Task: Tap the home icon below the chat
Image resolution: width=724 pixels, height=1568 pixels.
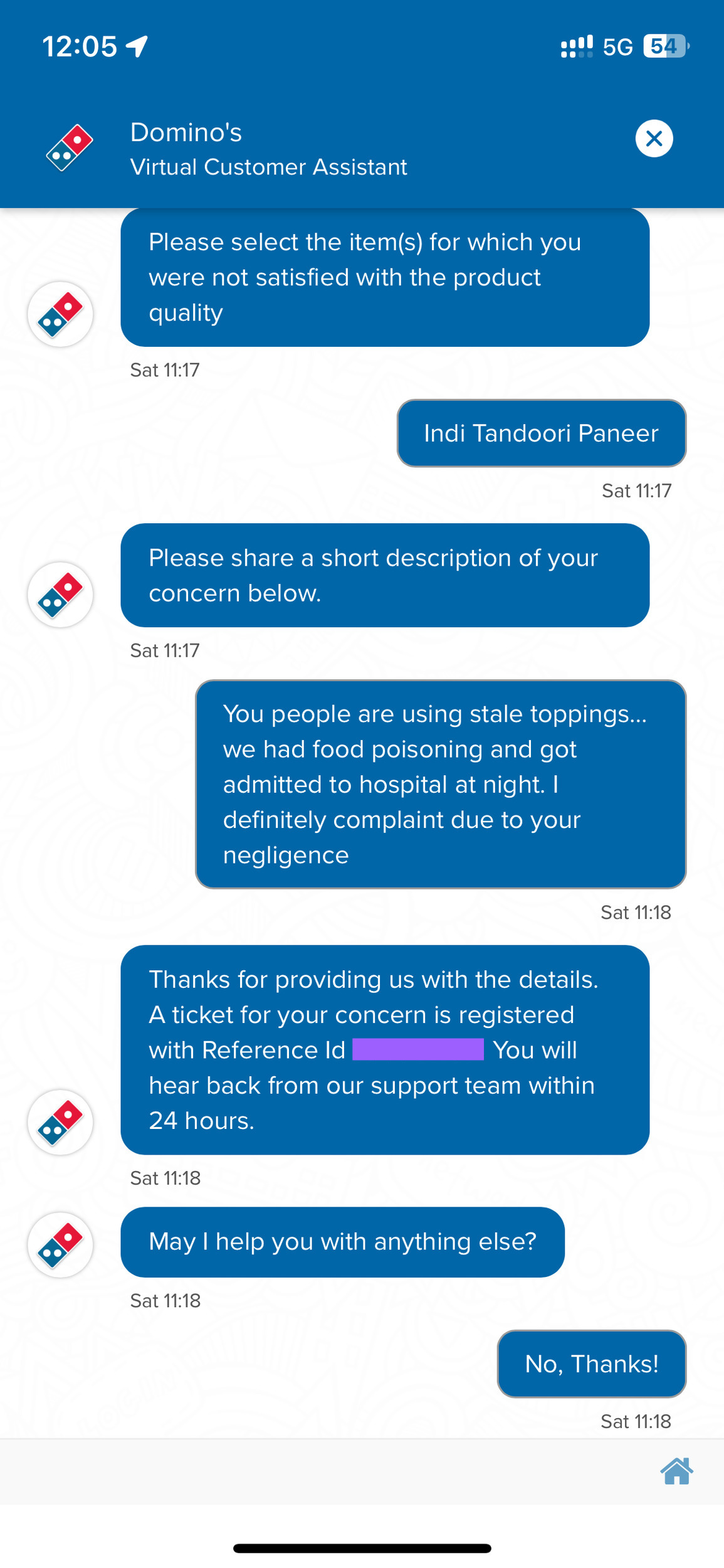Action: tap(676, 1471)
